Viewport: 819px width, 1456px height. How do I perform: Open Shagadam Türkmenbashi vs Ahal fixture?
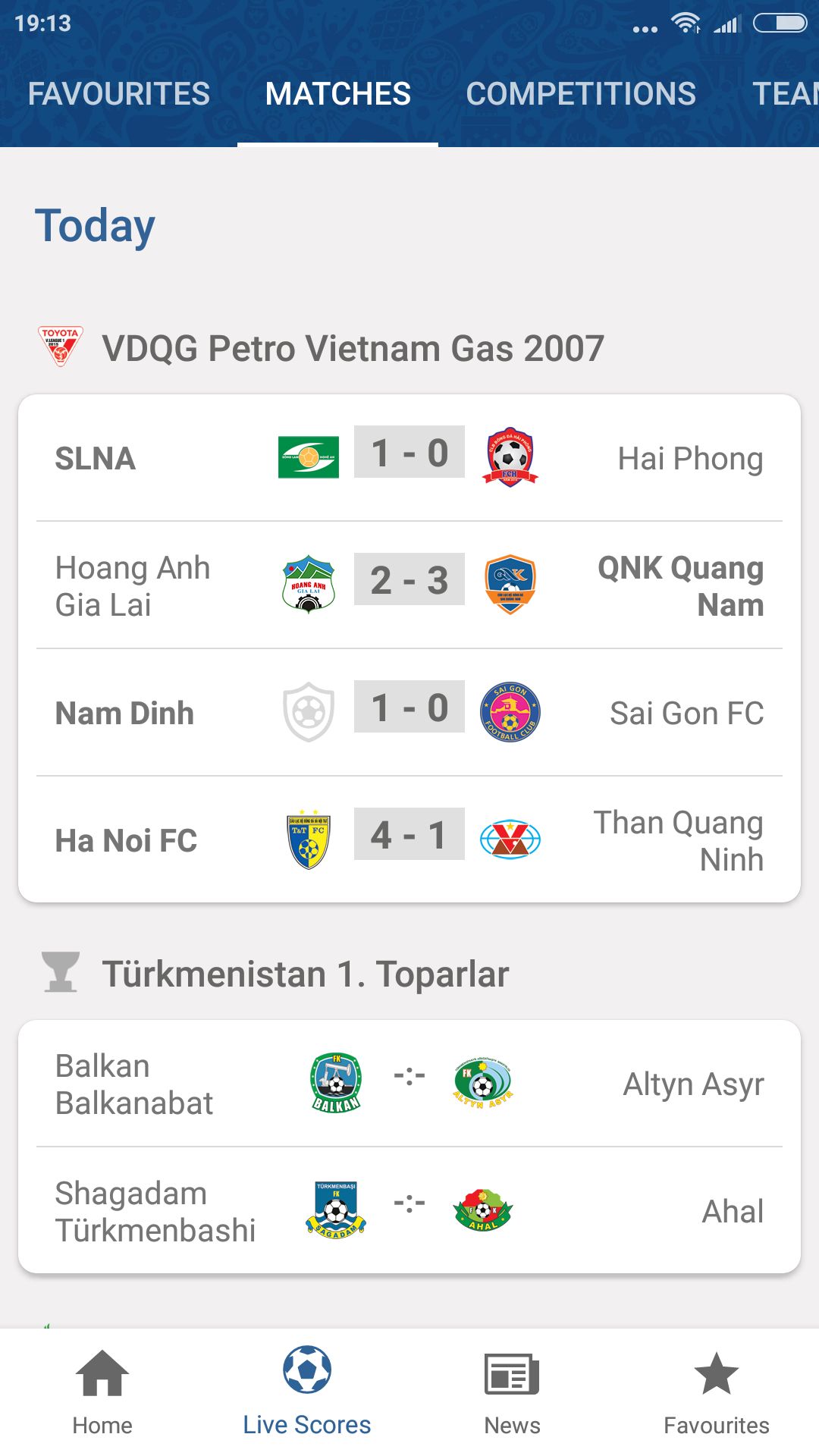point(409,1211)
